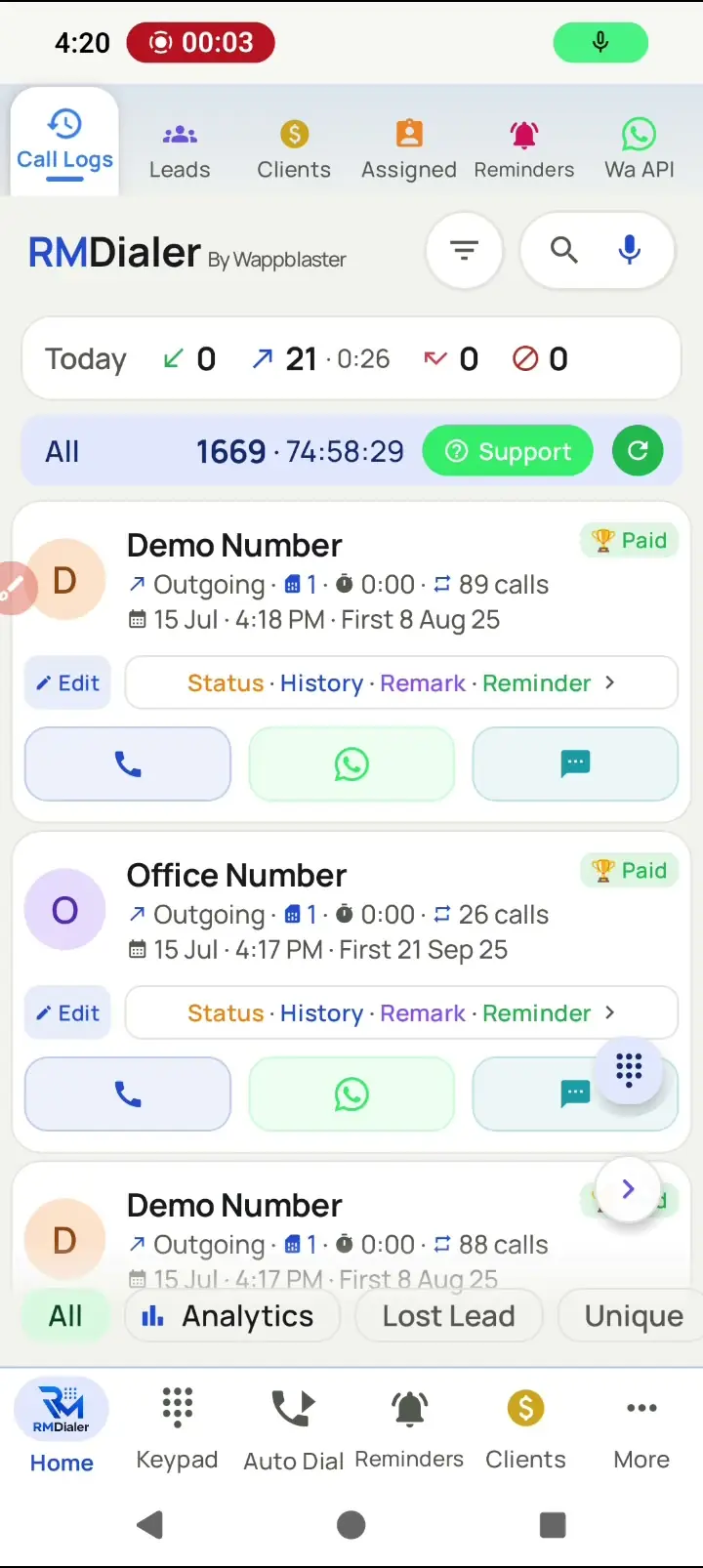Open the filter options icon
Screen dimensions: 703x1568
pos(465,251)
